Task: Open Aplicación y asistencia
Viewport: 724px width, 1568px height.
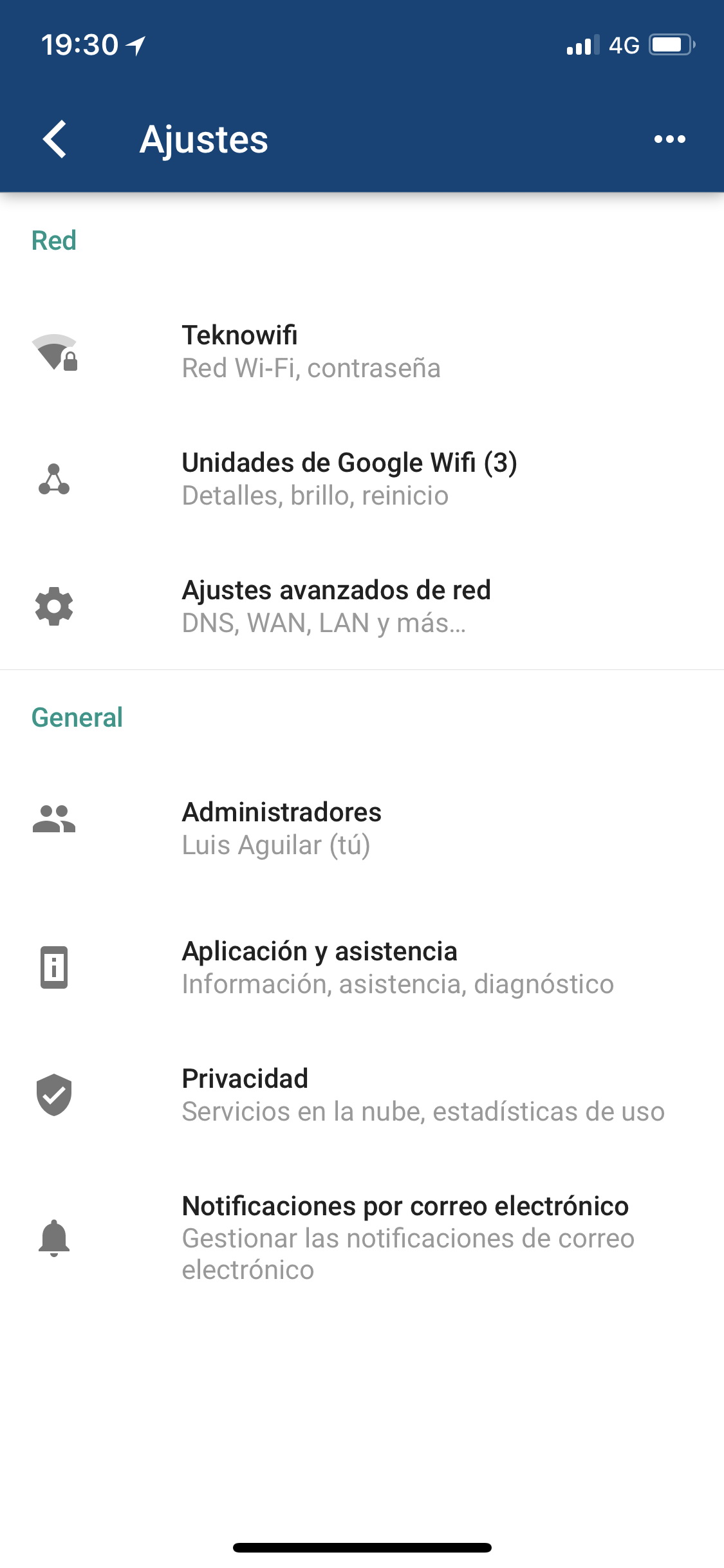Action: [x=362, y=967]
